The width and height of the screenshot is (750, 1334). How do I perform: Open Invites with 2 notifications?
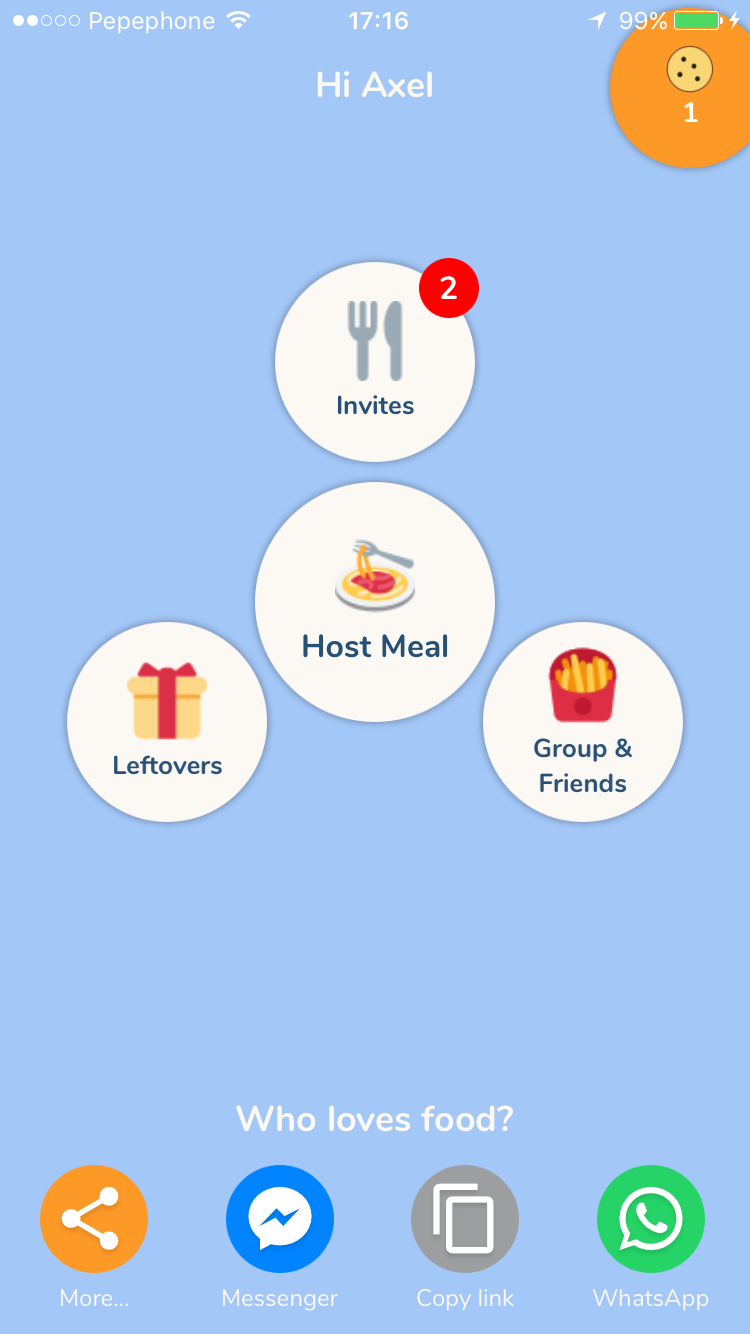point(375,362)
